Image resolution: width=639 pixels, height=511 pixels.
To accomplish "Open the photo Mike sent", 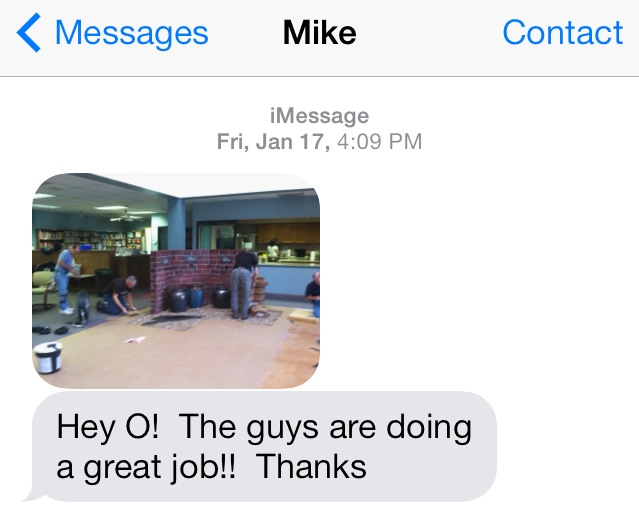I will [176, 280].
